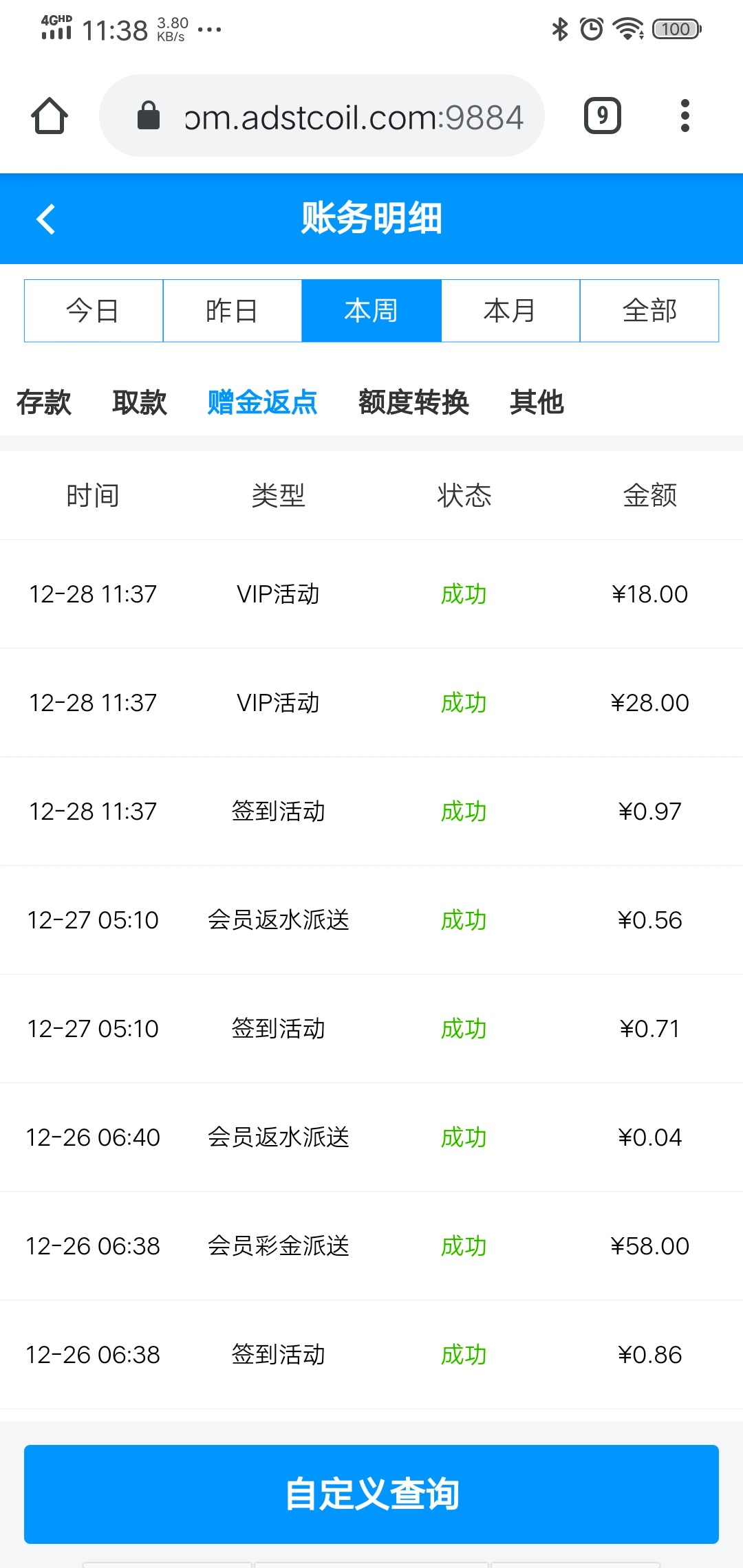The image size is (743, 1568).
Task: Open the browser home button
Action: point(50,116)
